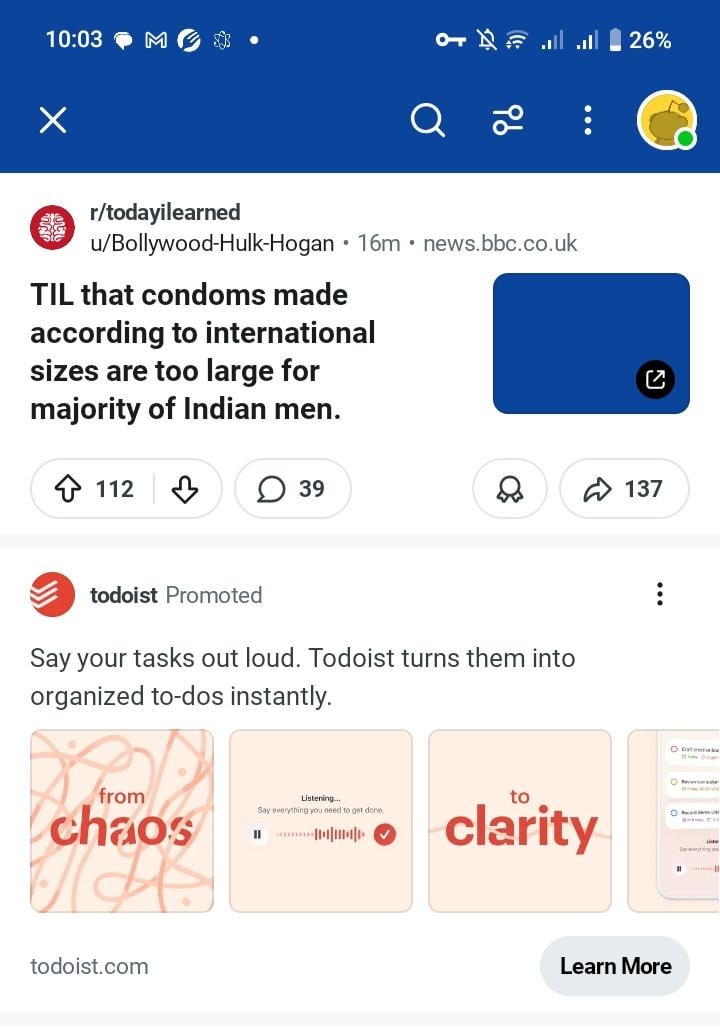Open the top bar overflow menu
Image resolution: width=720 pixels, height=1028 pixels.
point(588,121)
